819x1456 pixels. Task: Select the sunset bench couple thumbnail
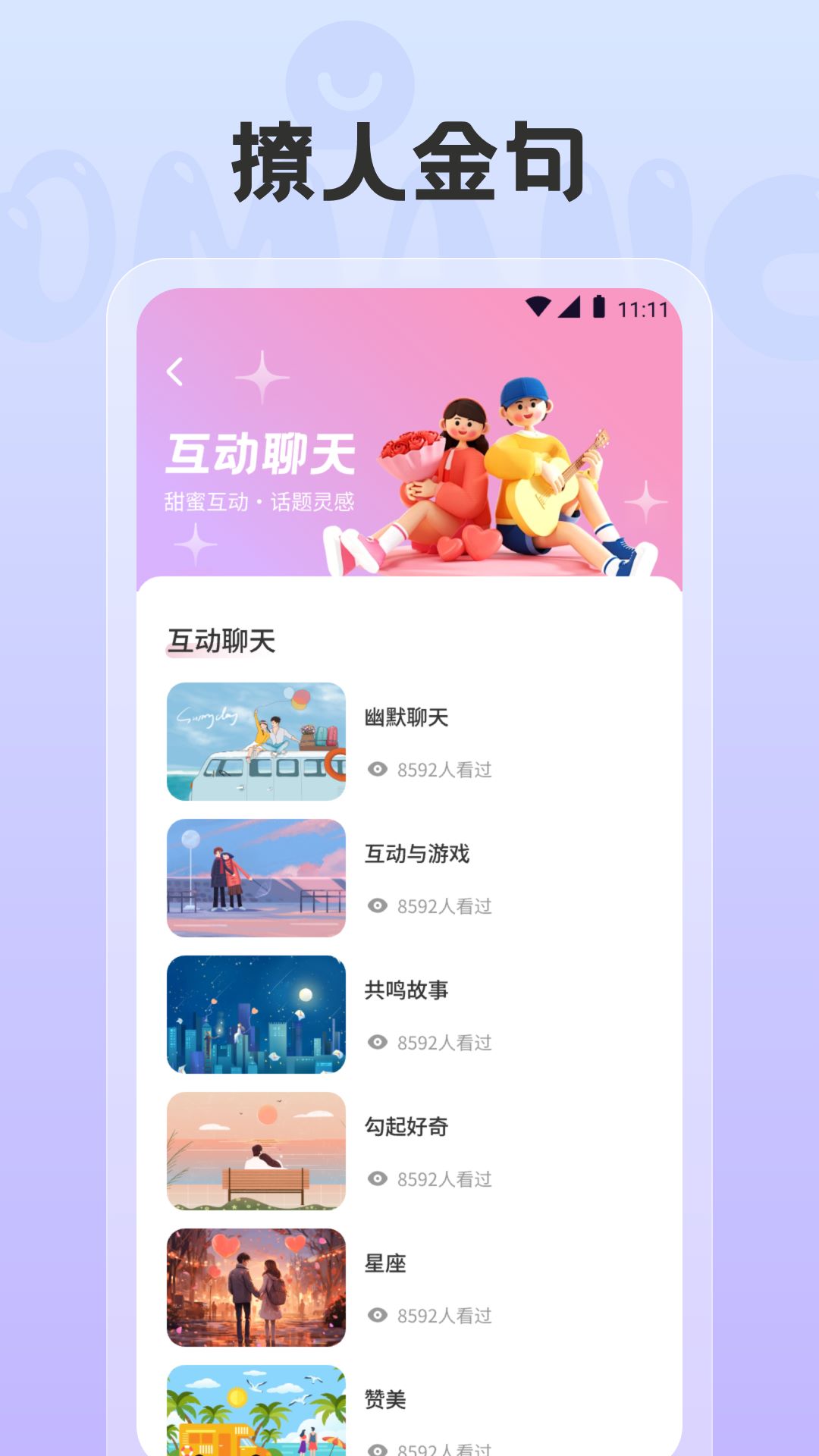pyautogui.click(x=256, y=1151)
